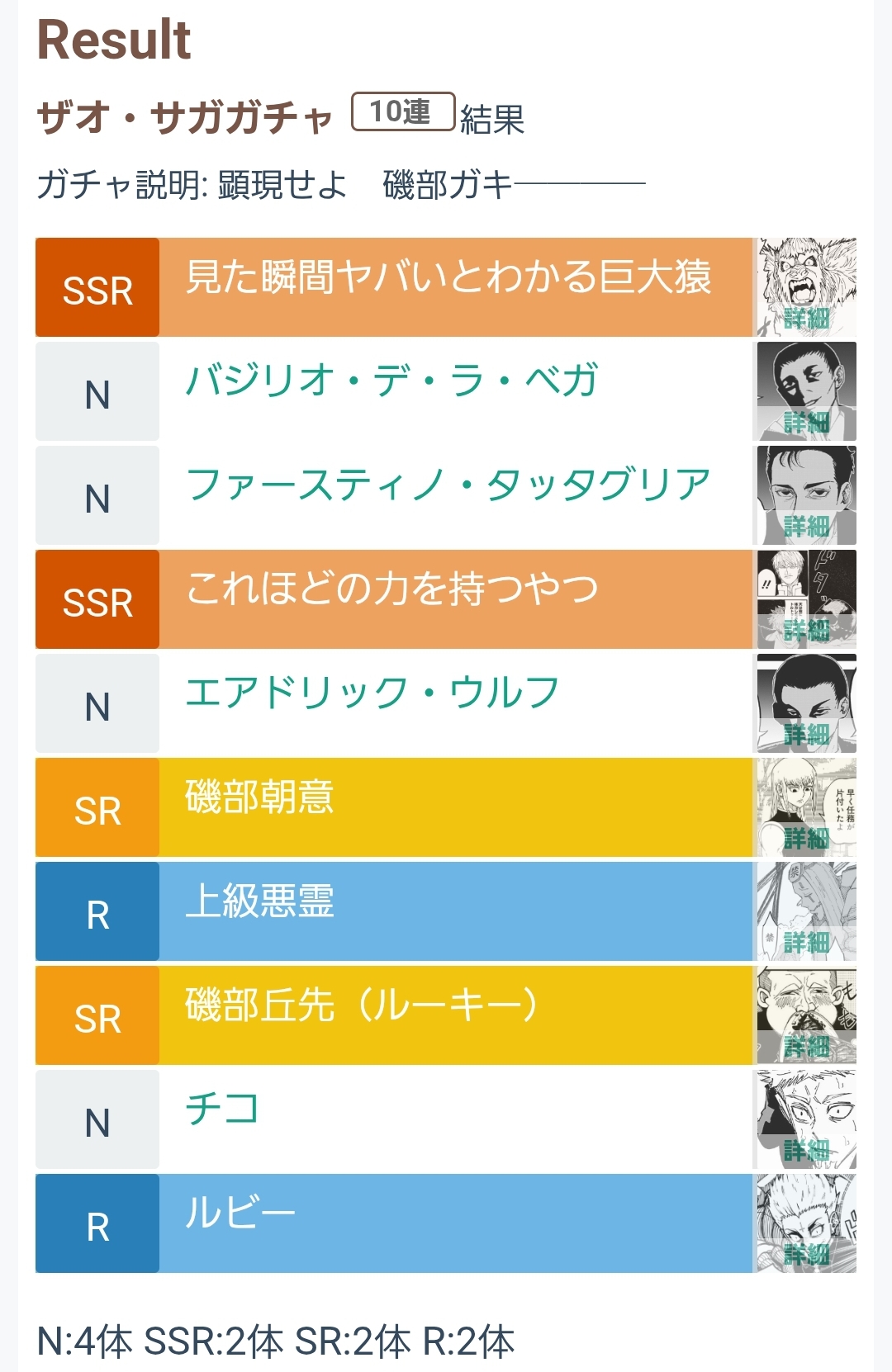
Task: Open 詳細 for これほどの力を持つやつ
Action: (806, 599)
